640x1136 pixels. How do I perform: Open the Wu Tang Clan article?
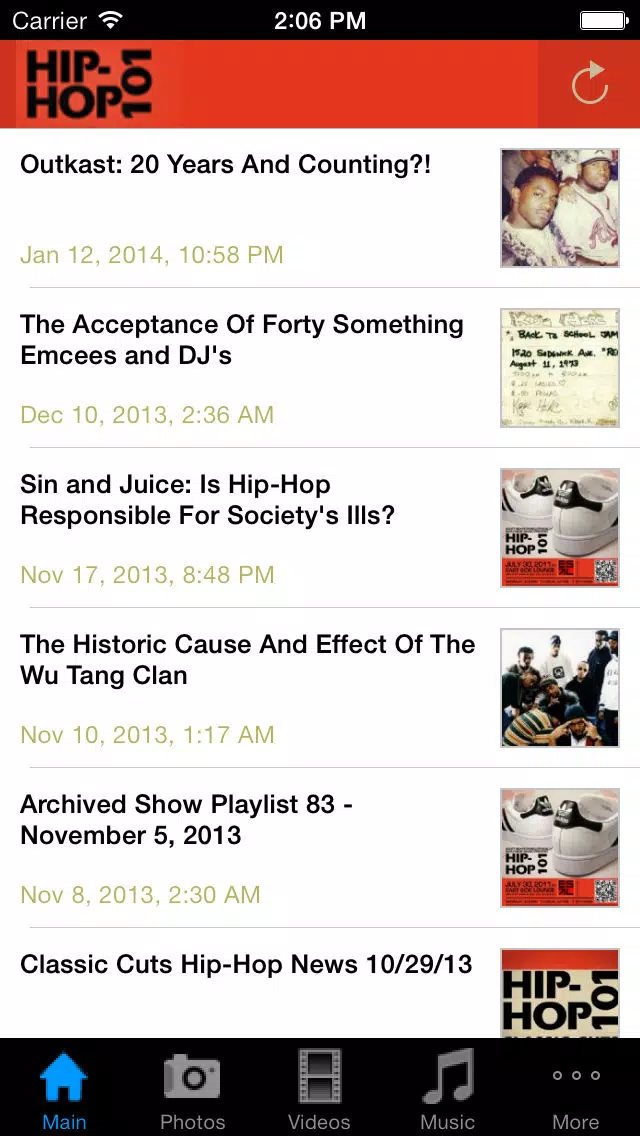(320, 688)
